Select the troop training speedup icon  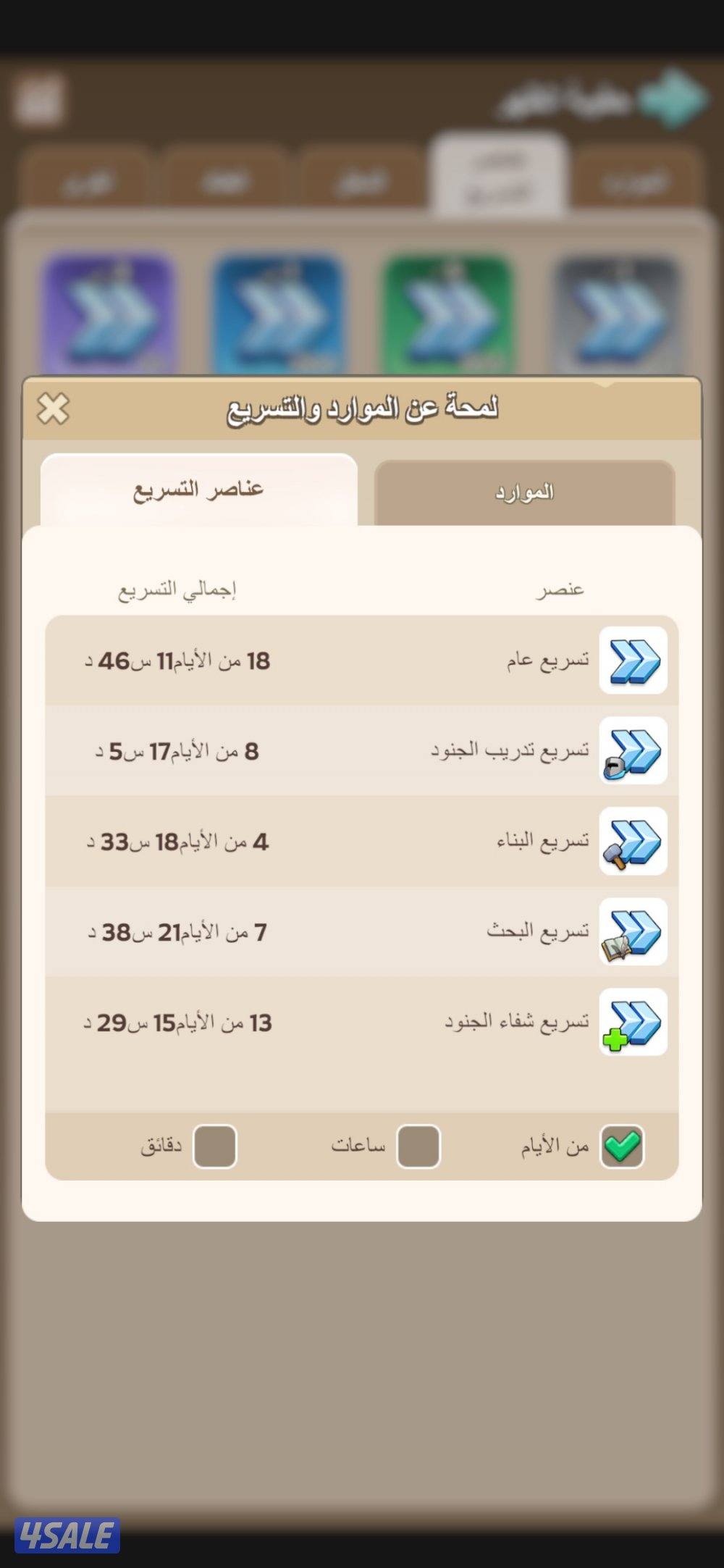coord(633,751)
